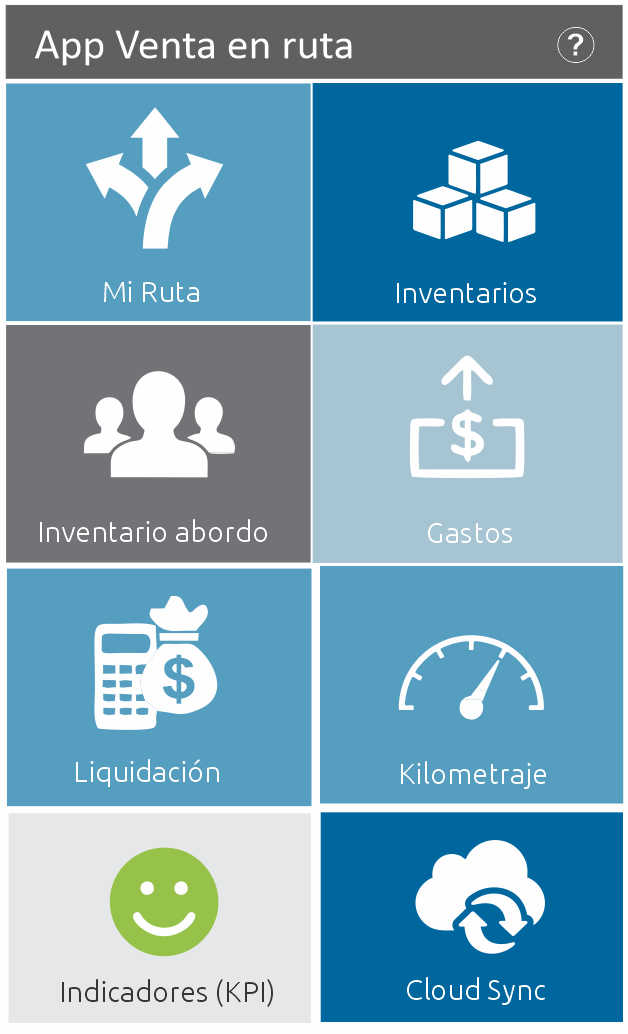View Indicadores (KPI)
628x1034 pixels.
(x=159, y=917)
